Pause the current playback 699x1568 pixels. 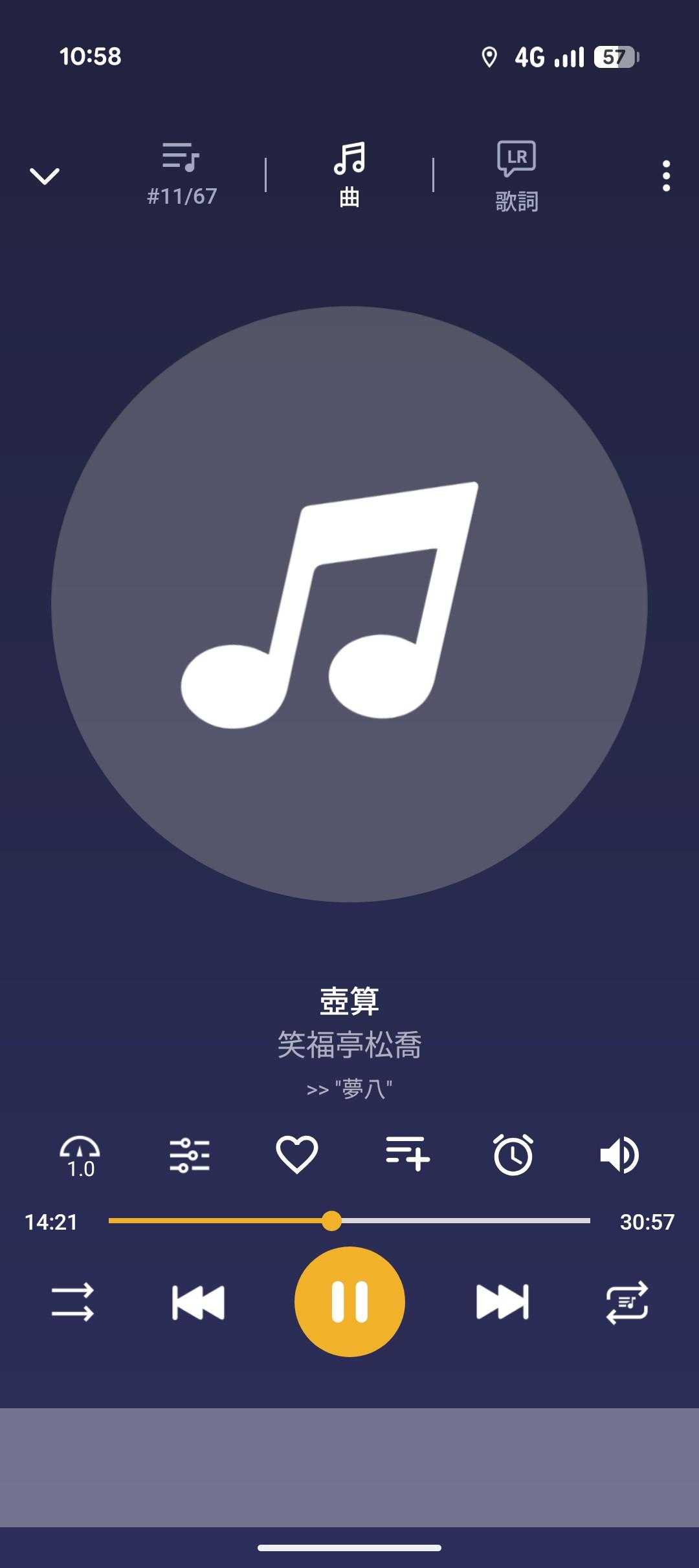click(349, 1301)
